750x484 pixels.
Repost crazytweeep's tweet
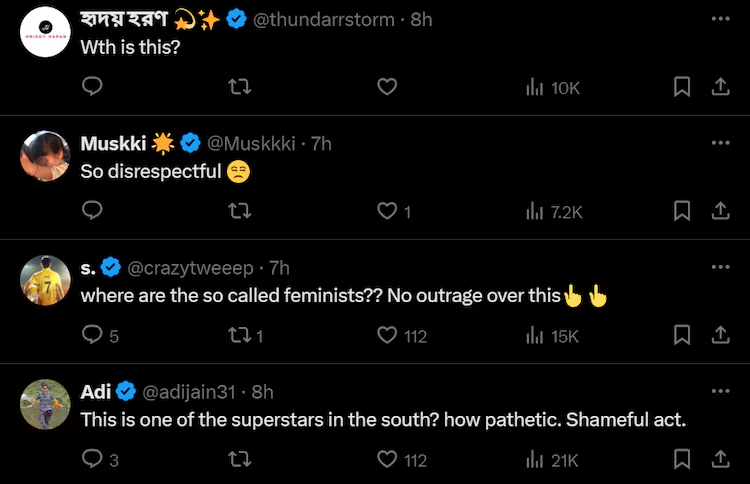coord(240,335)
